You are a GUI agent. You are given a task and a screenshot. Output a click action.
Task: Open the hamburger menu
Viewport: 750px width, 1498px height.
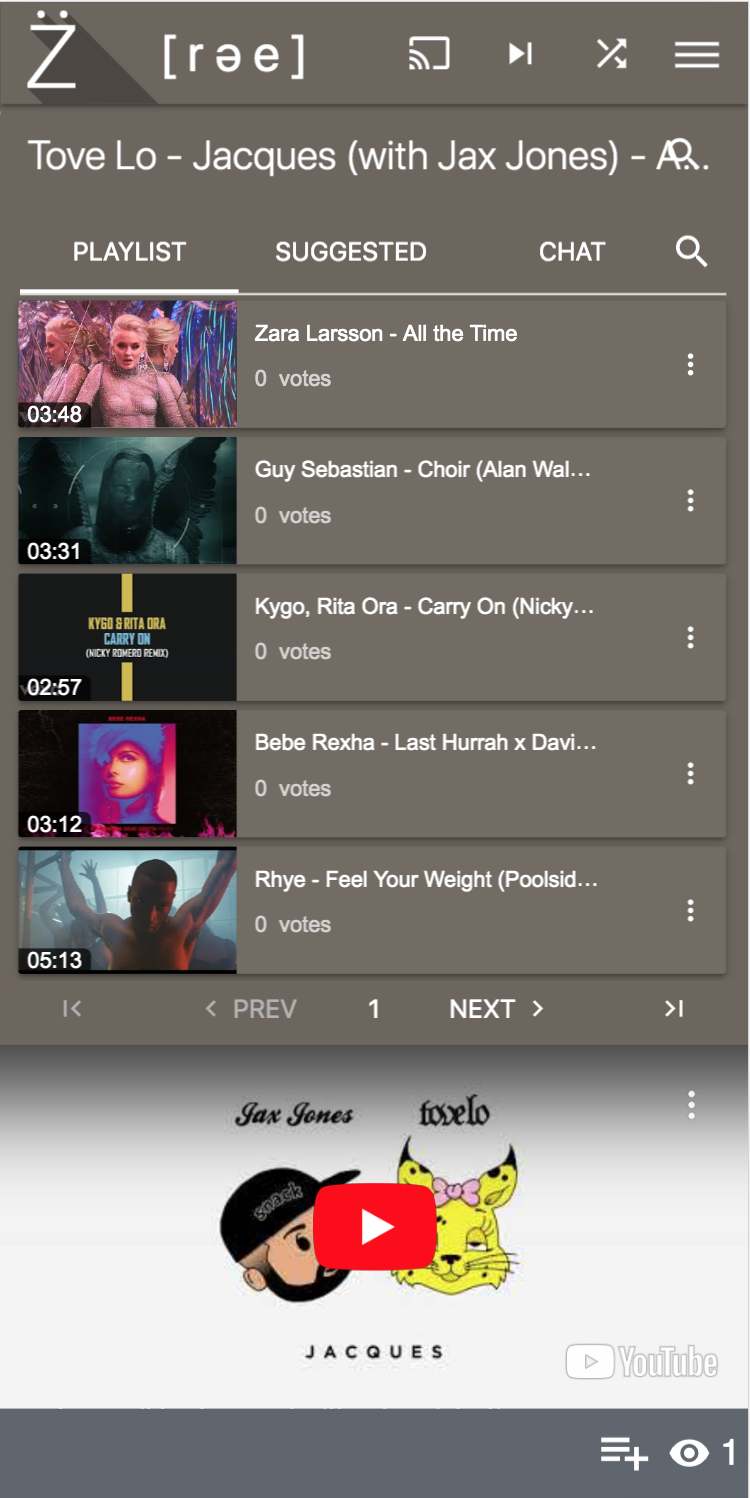click(697, 54)
